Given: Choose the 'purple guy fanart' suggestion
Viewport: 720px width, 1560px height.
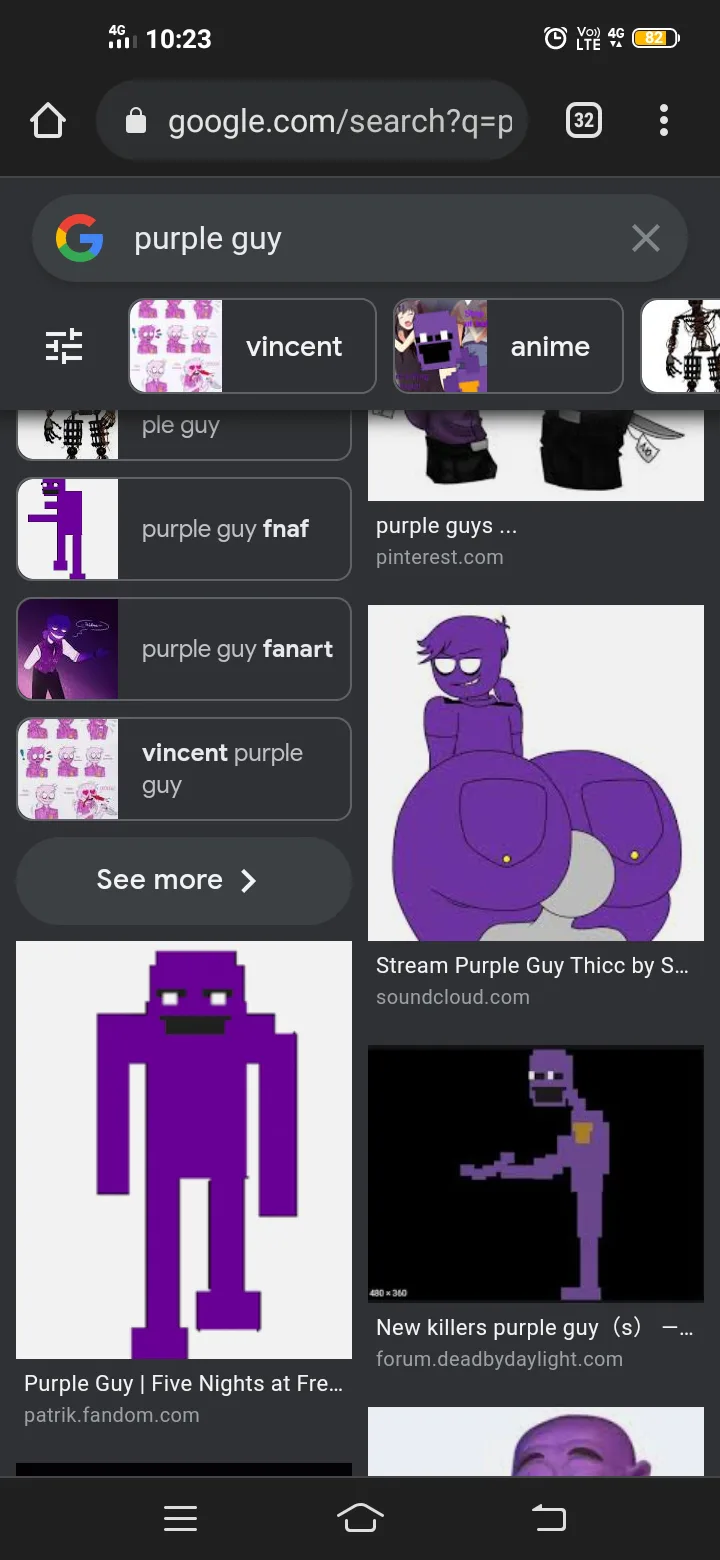Looking at the screenshot, I should [184, 649].
